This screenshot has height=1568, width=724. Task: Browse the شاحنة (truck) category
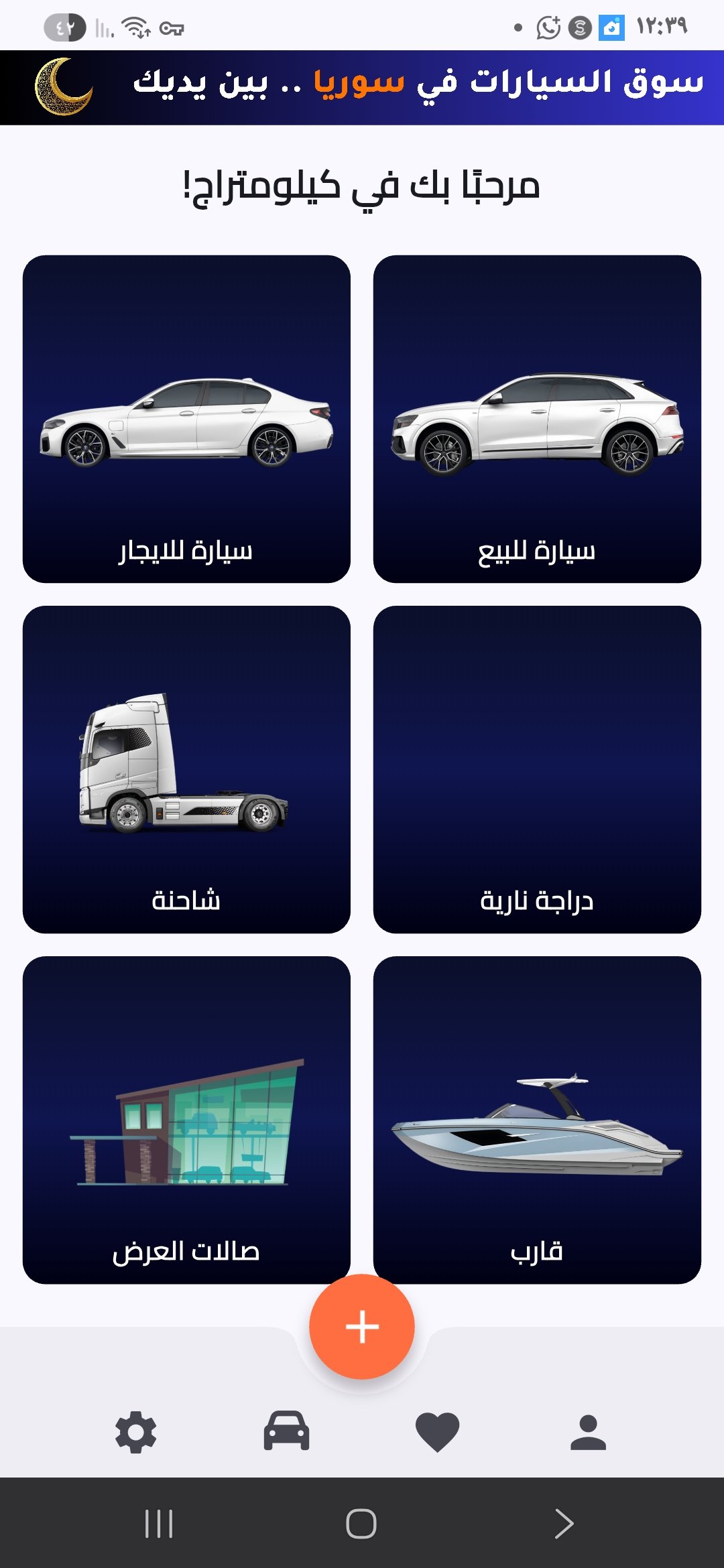tap(186, 769)
